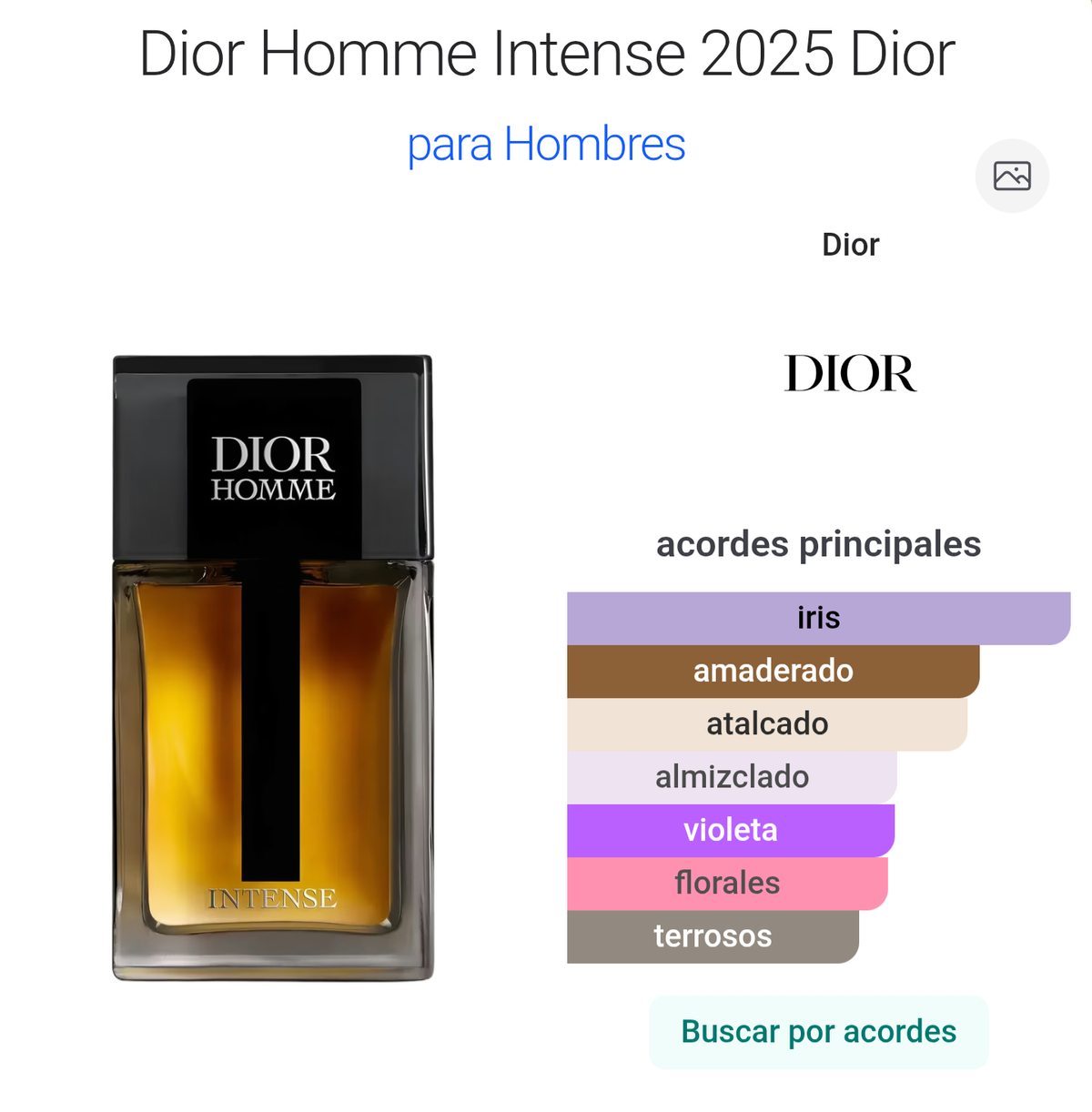Open the para Hombres link
This screenshot has height=1112, width=1092.
(x=546, y=145)
